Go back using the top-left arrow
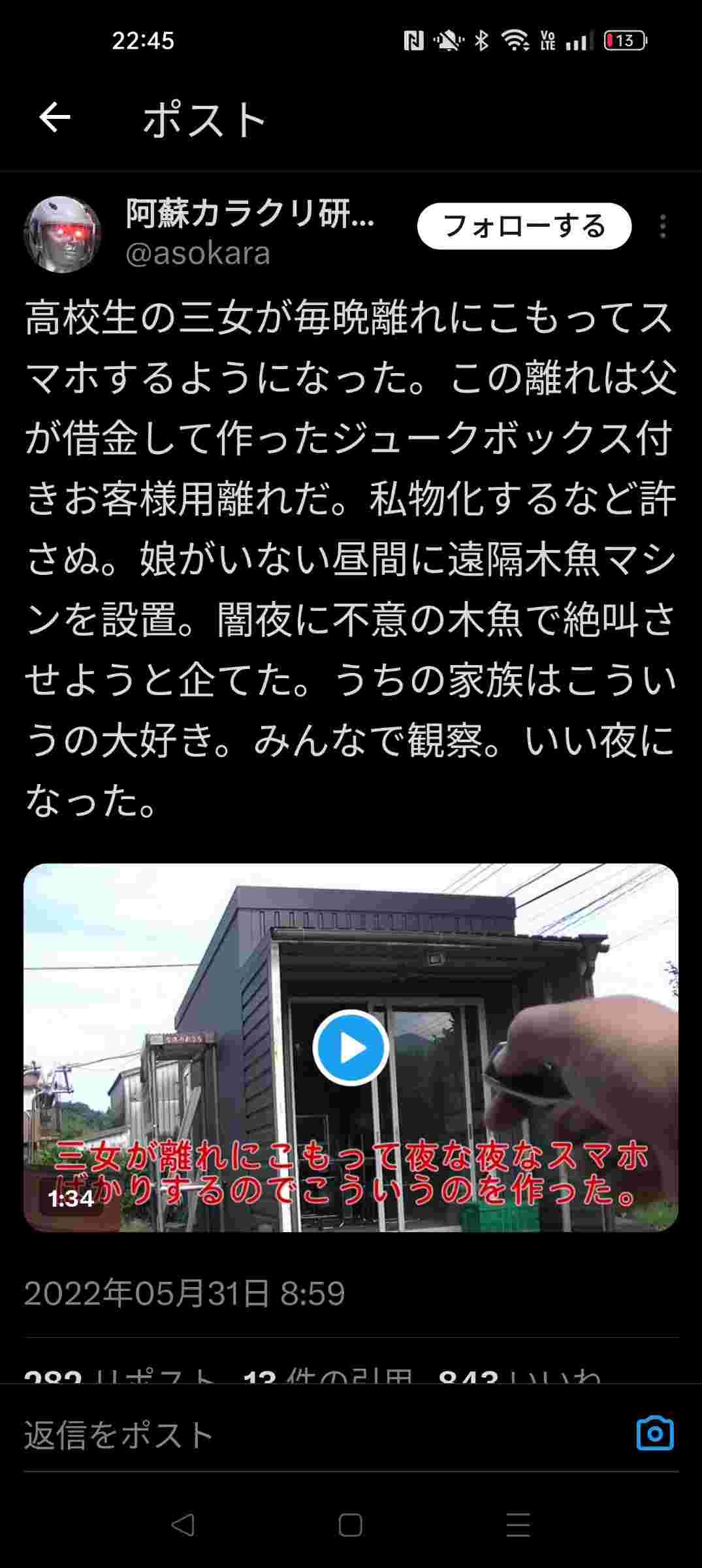The width and height of the screenshot is (702, 1568). pos(55,118)
